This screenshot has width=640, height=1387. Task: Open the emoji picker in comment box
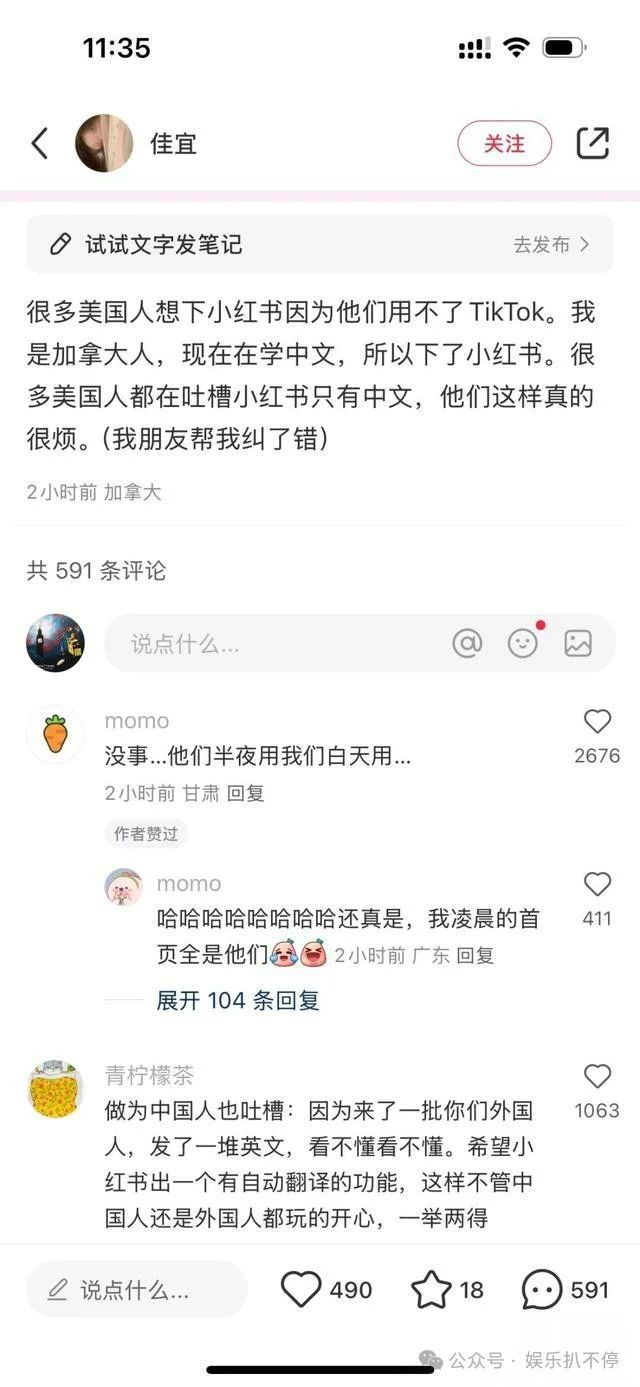[523, 643]
